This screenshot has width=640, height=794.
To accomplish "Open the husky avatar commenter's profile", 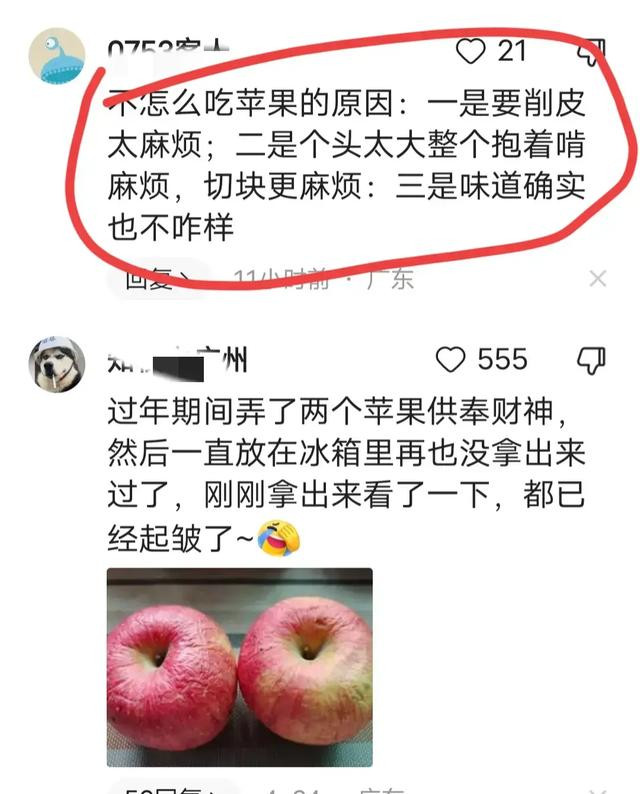I will pos(57,365).
